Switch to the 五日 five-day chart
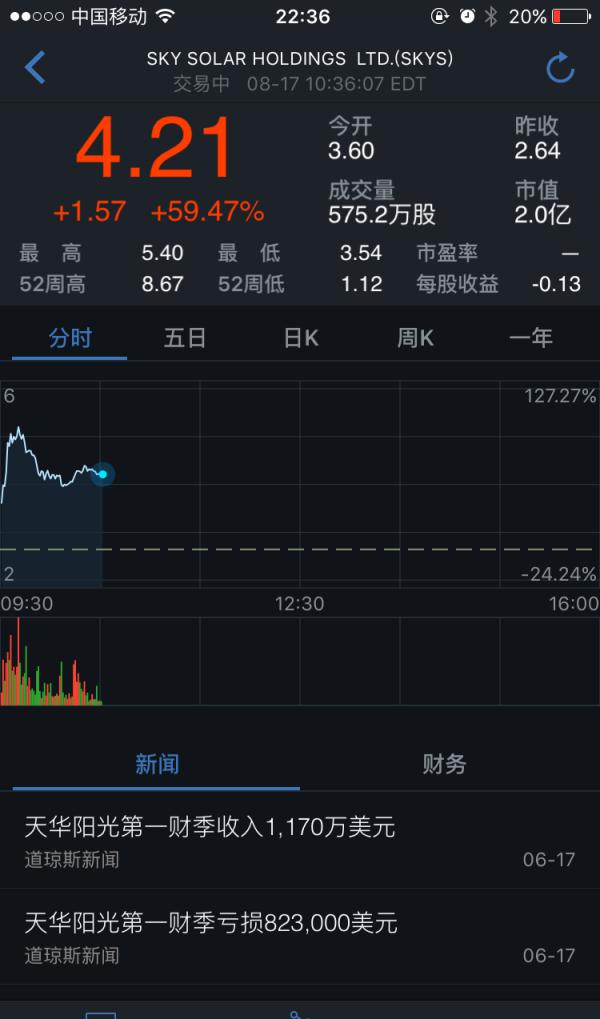600x1019 pixels. pyautogui.click(x=185, y=338)
